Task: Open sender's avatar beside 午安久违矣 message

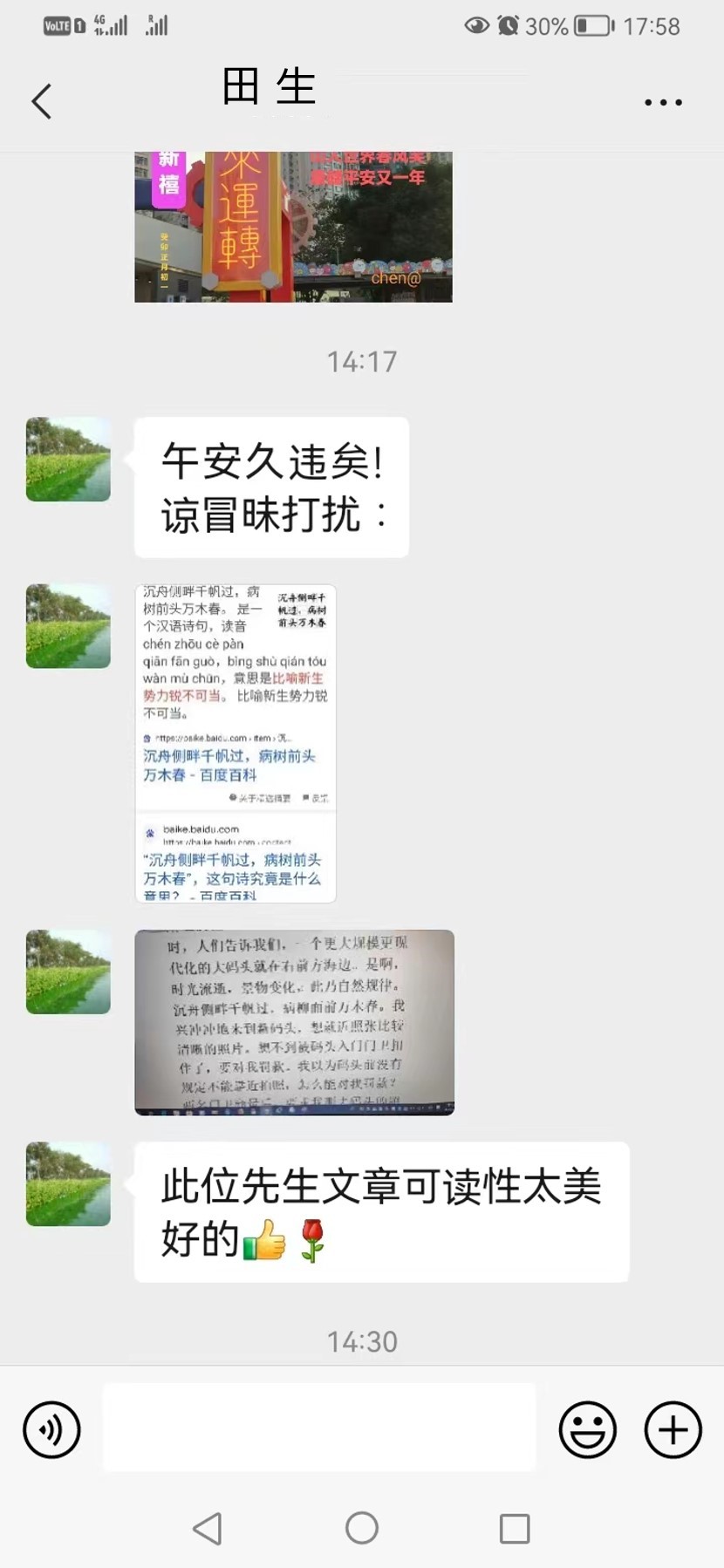Action: [68, 460]
